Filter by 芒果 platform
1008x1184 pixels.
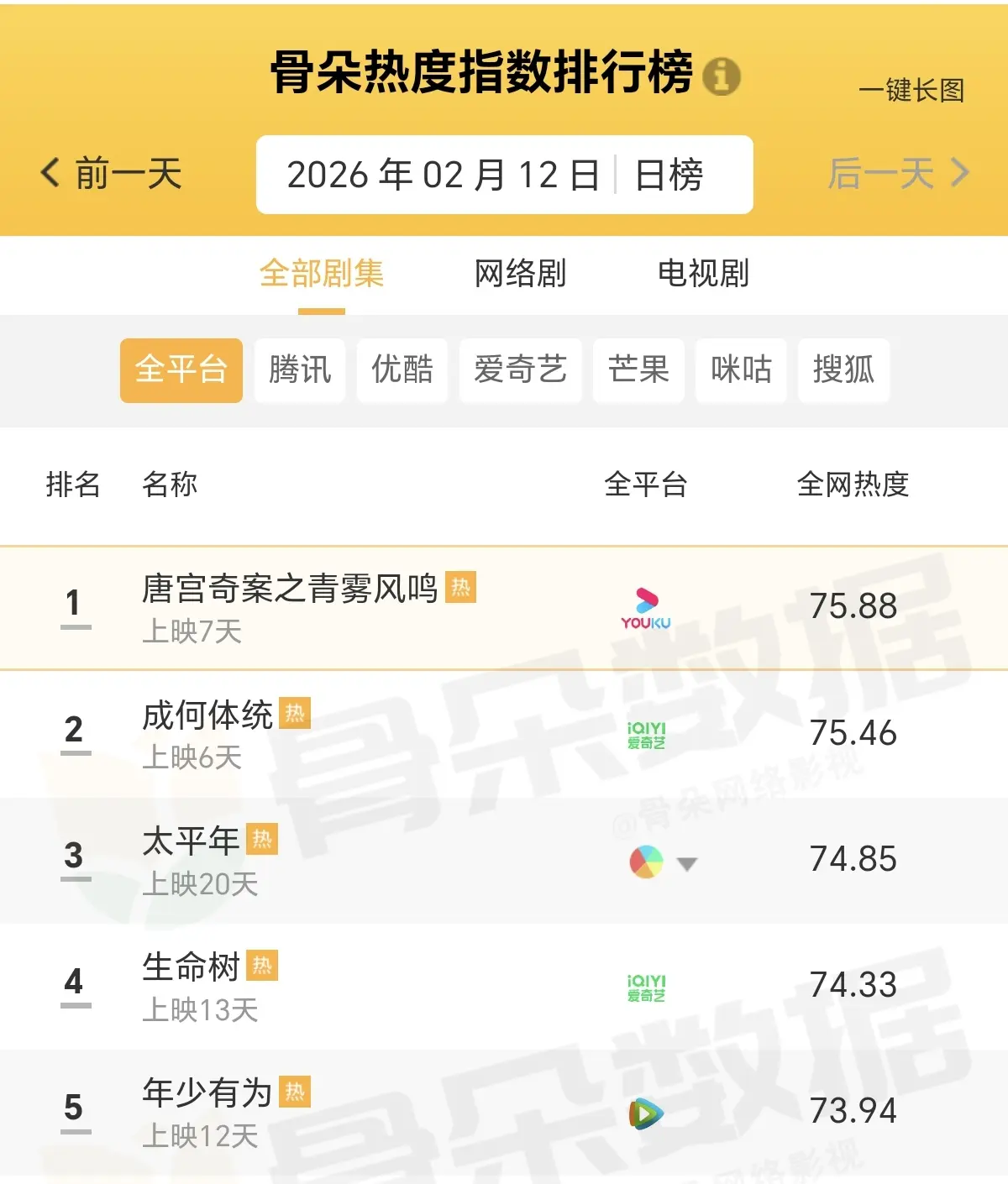coord(638,370)
